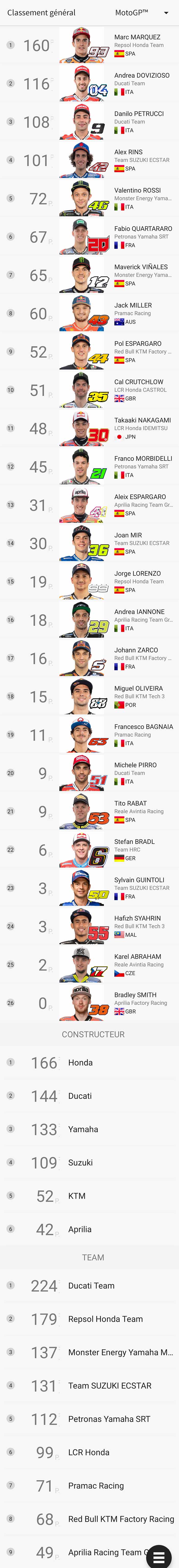Open Alex RINS rider row
179x1568 pixels.
(89, 160)
